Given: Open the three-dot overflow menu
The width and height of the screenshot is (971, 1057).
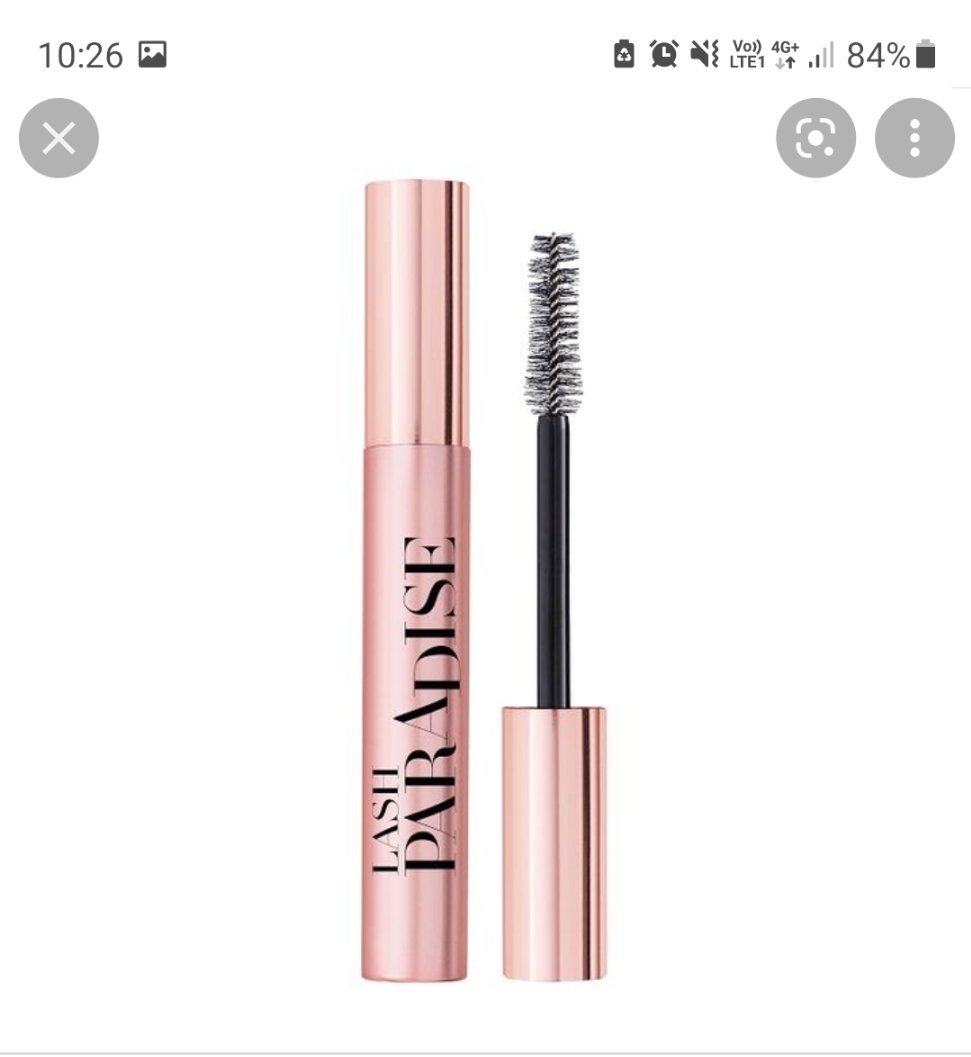Looking at the screenshot, I should point(914,138).
